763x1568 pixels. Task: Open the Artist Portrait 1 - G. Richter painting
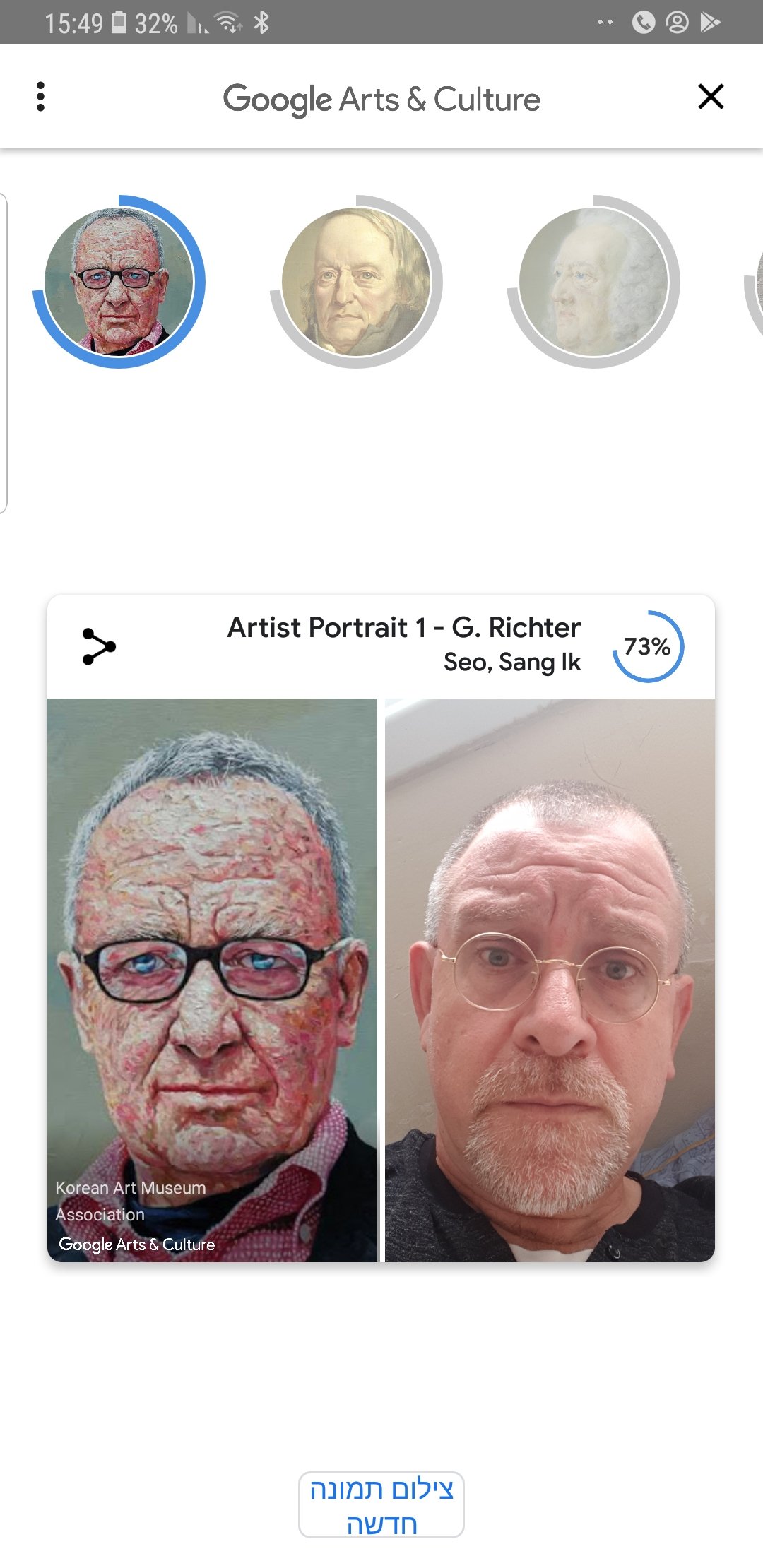pyautogui.click(x=212, y=979)
